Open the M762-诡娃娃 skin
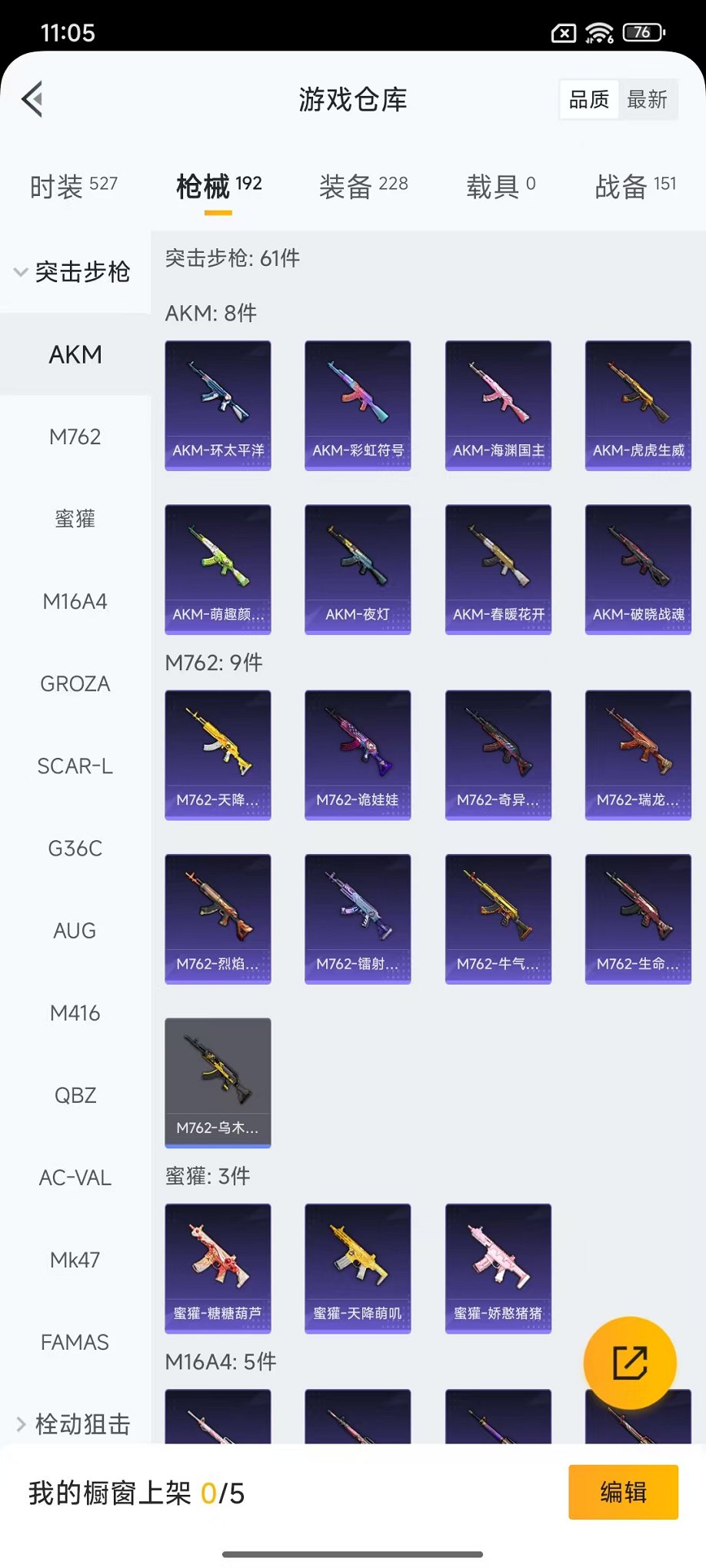This screenshot has height=1568, width=706. pyautogui.click(x=358, y=755)
